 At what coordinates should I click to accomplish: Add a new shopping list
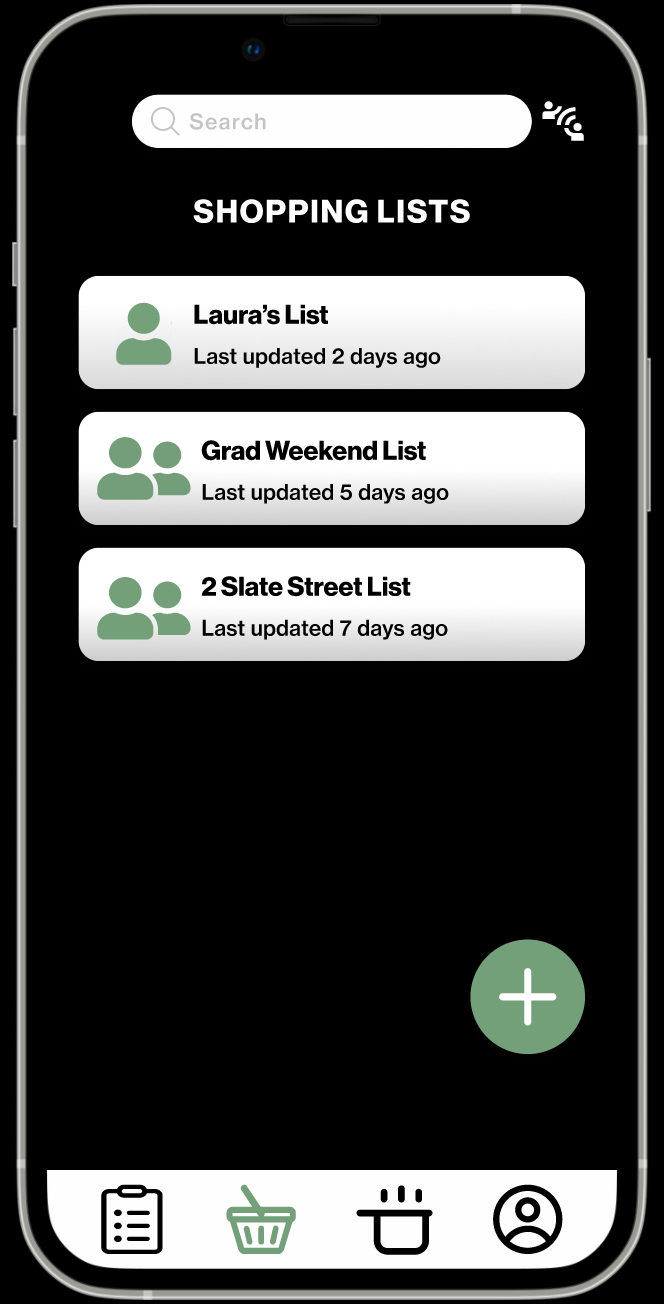pyautogui.click(x=527, y=997)
